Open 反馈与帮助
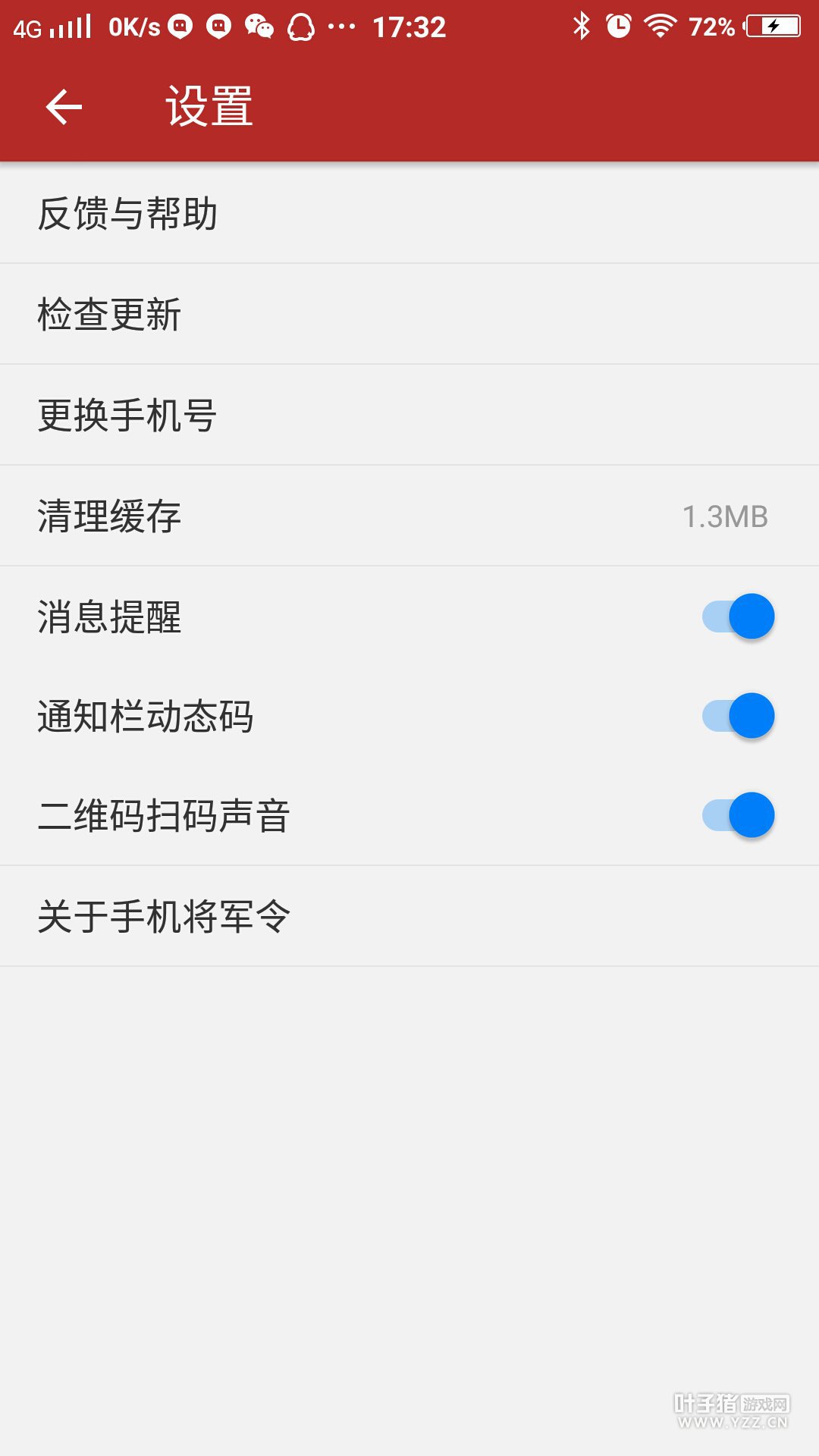The height and width of the screenshot is (1456, 819). [x=409, y=213]
